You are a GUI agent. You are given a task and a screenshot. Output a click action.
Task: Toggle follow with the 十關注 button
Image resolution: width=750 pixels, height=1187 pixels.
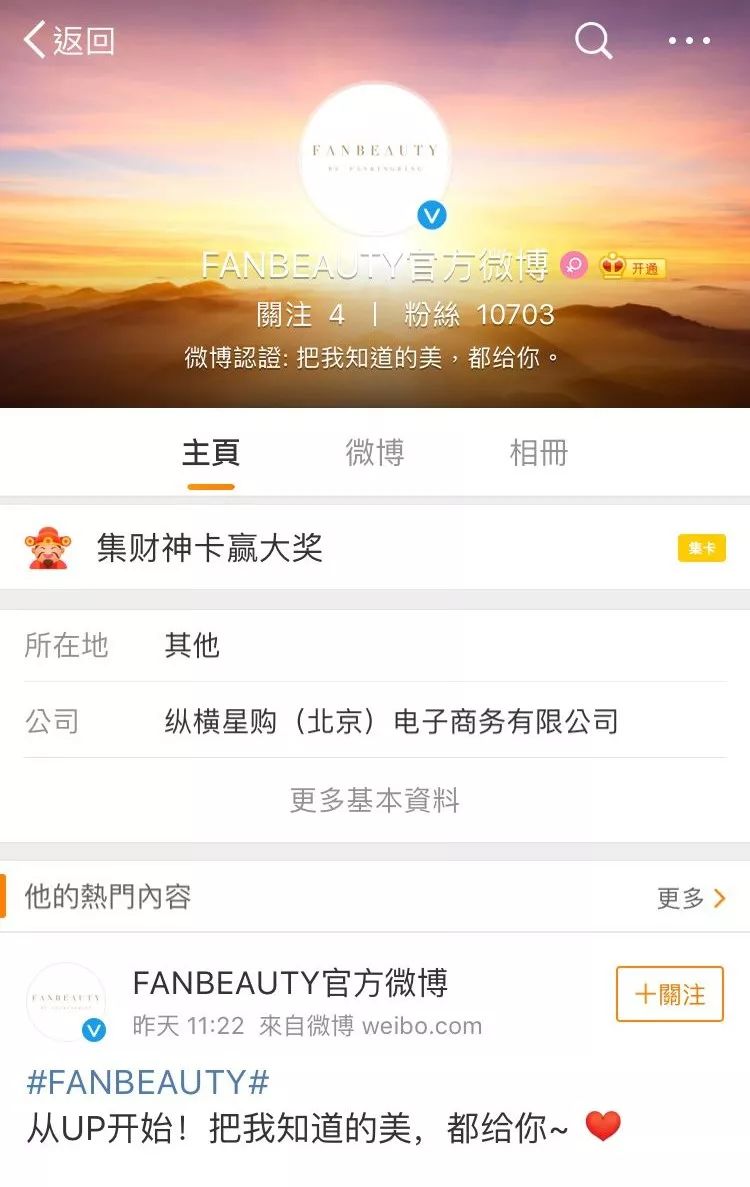coord(669,994)
